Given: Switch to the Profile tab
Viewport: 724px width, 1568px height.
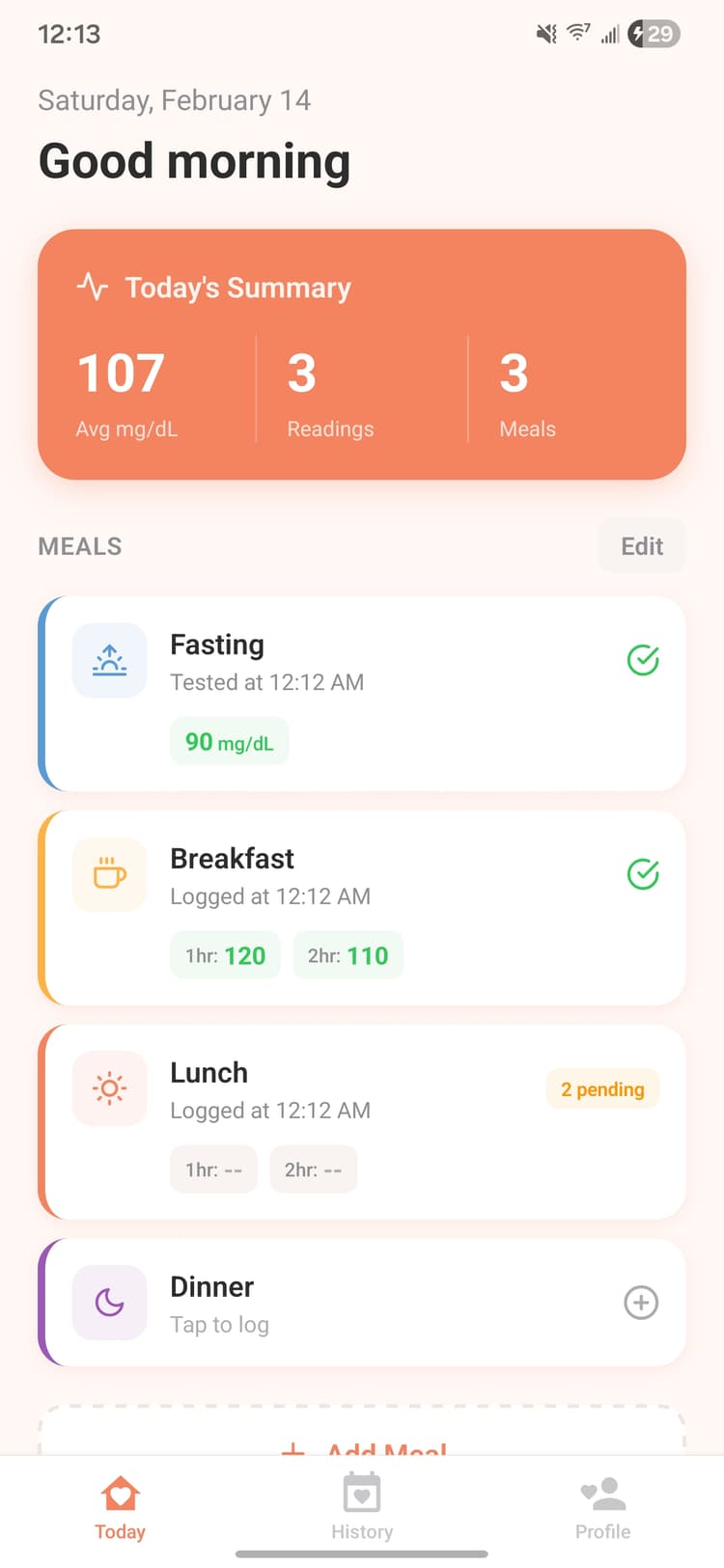Looking at the screenshot, I should click(602, 1505).
